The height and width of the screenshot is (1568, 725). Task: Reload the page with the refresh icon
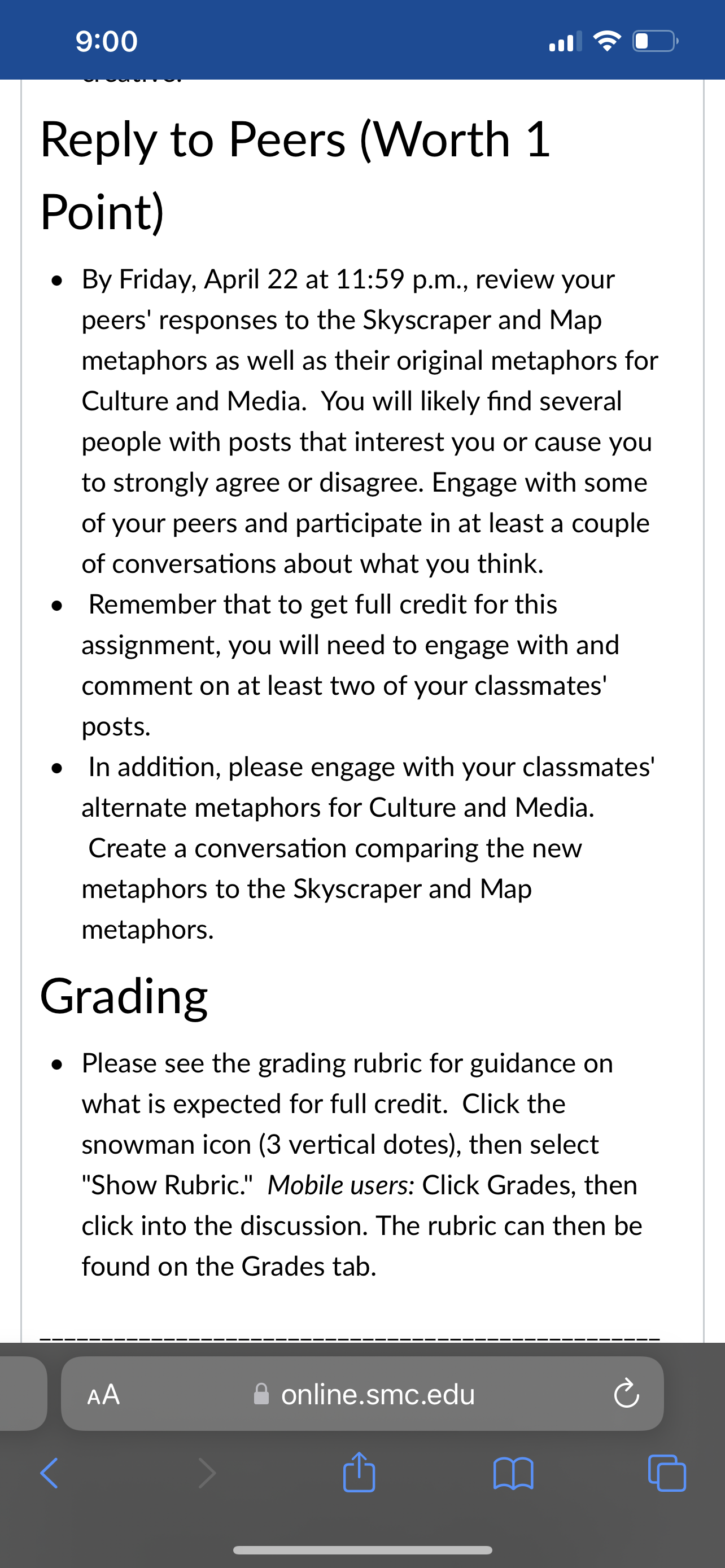click(626, 1395)
